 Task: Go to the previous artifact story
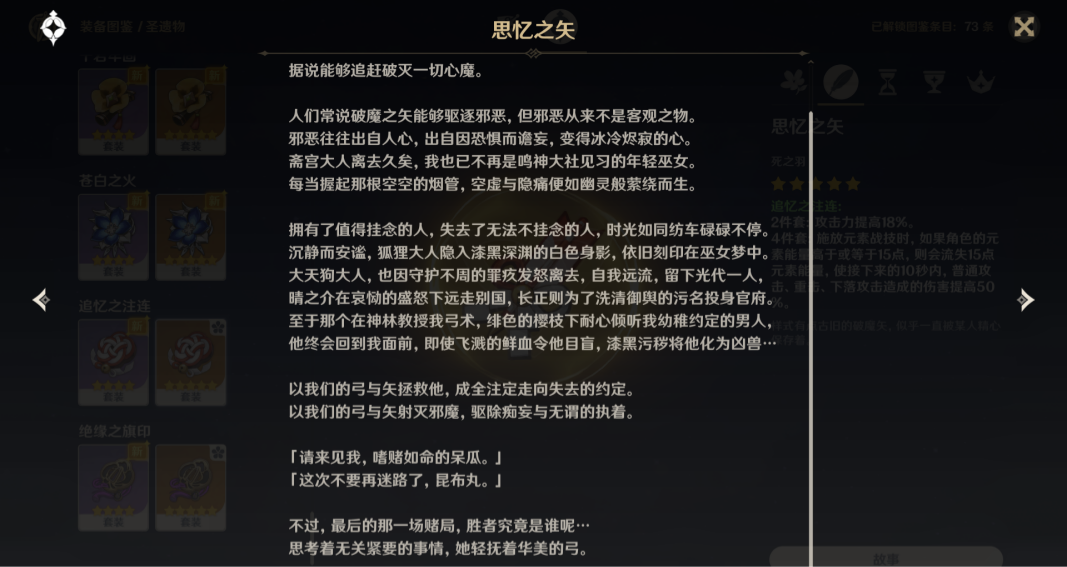click(x=41, y=299)
